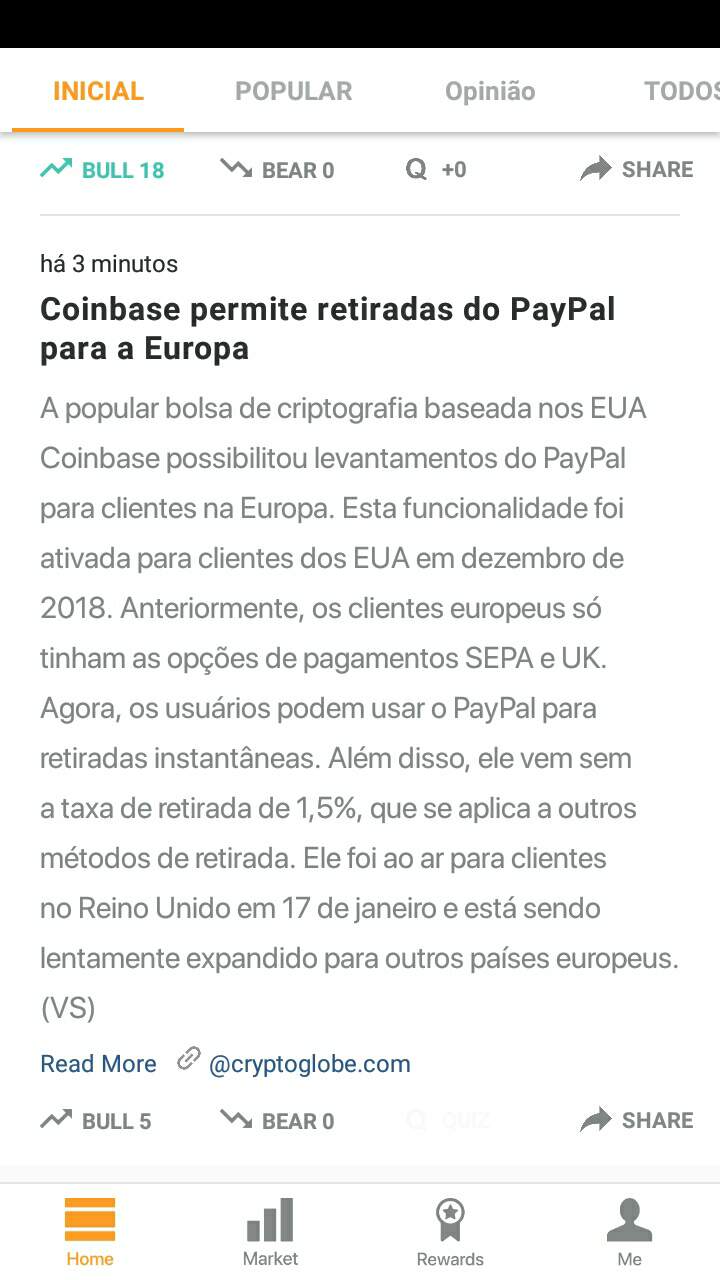Share the Coinbase PayPal article
This screenshot has width=720, height=1280.
637,1121
